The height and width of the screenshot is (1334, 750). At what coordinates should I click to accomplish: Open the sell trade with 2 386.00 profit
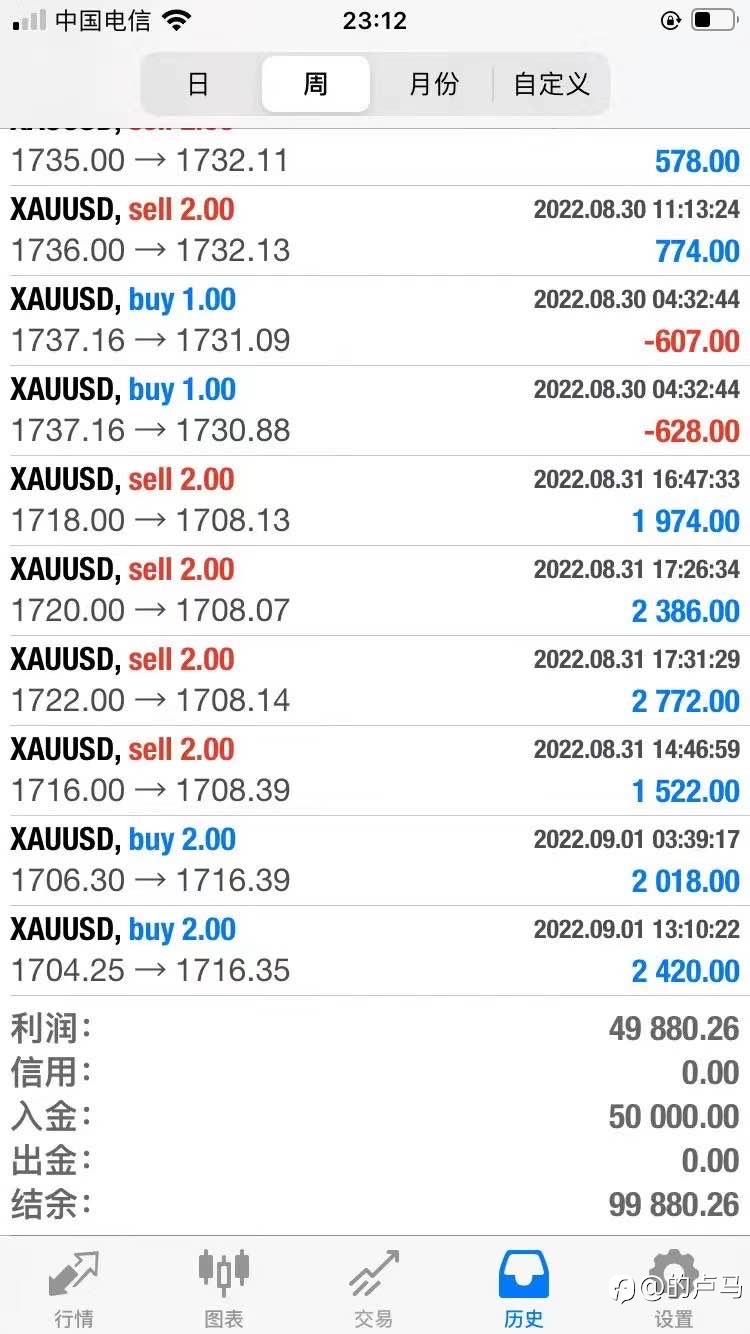click(375, 591)
